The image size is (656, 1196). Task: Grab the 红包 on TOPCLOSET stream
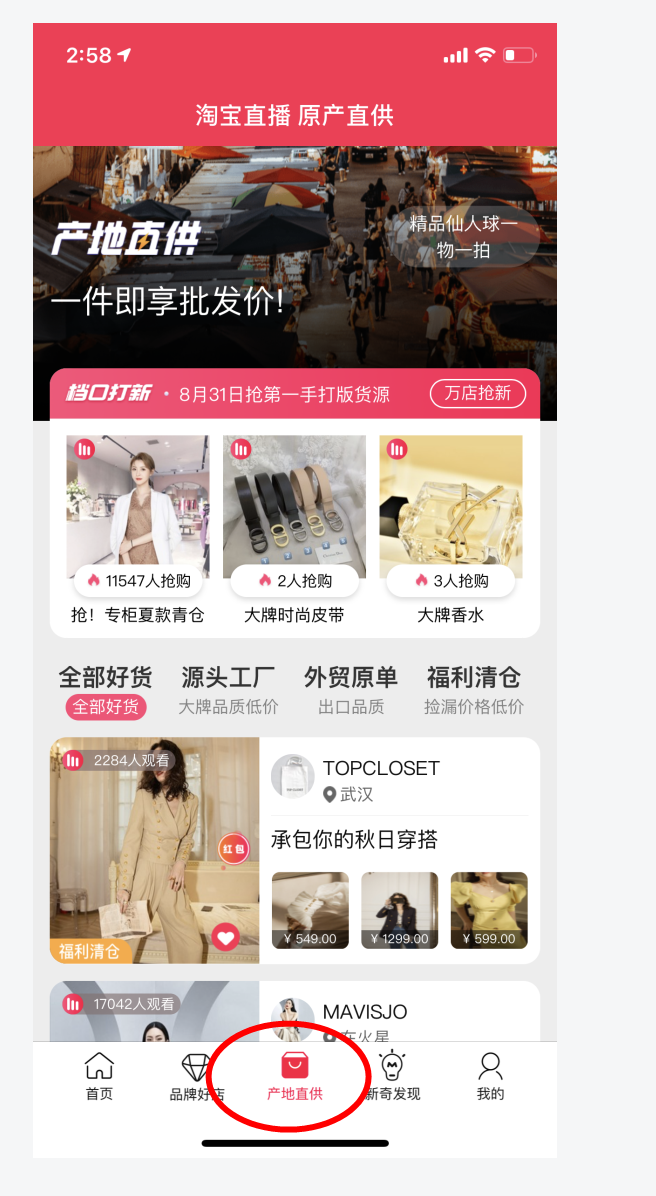(234, 849)
